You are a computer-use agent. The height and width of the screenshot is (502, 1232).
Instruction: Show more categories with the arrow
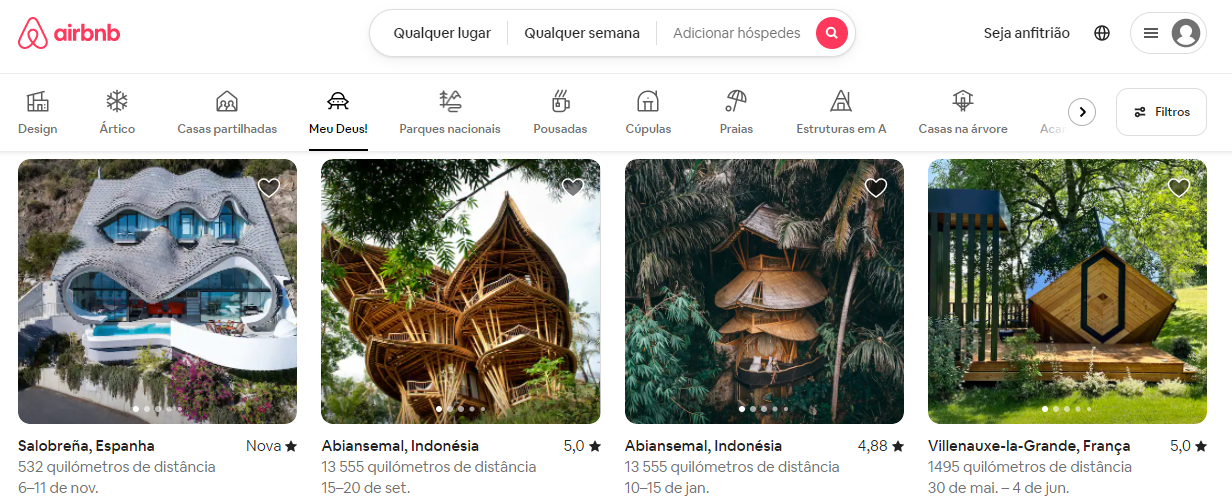tap(1082, 112)
